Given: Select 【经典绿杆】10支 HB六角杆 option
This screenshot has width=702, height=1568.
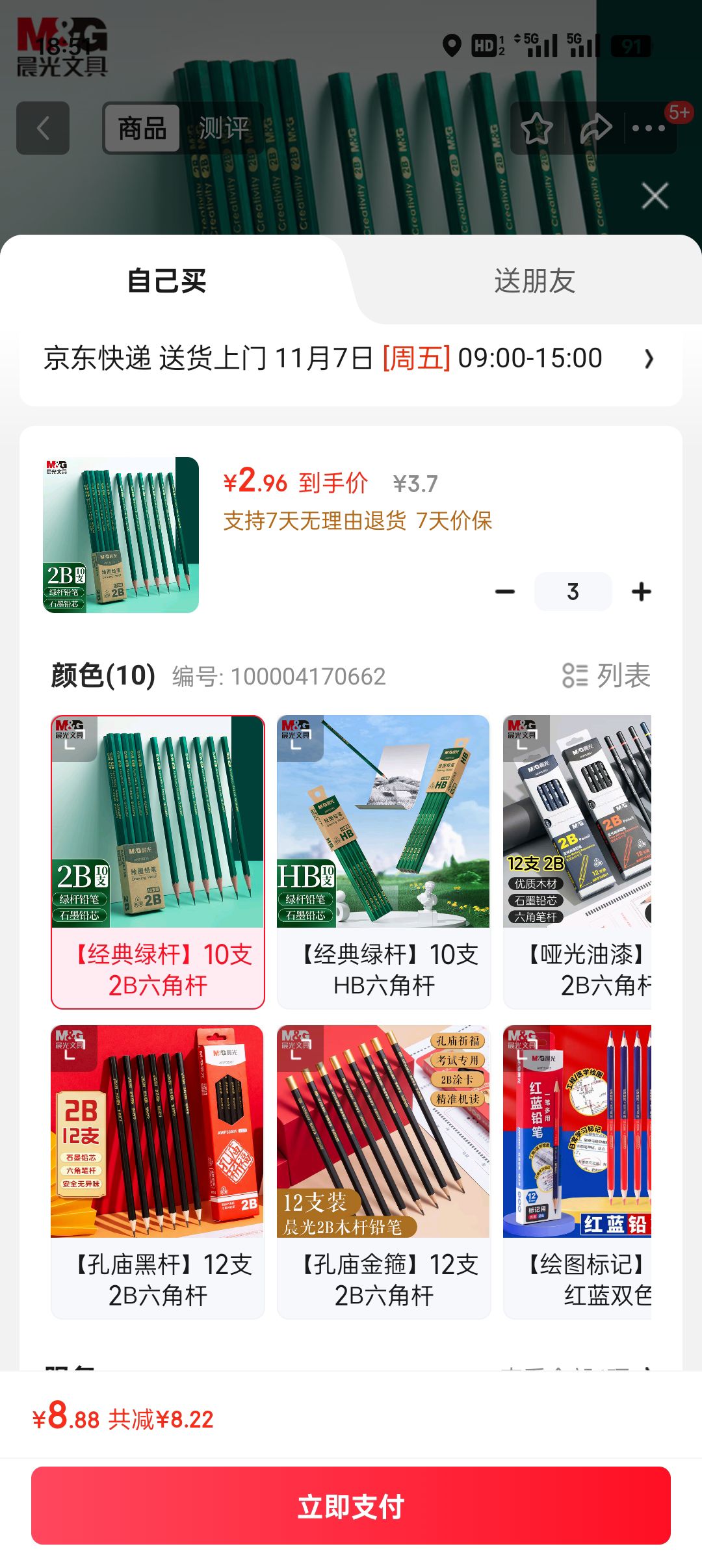Looking at the screenshot, I should (x=383, y=861).
